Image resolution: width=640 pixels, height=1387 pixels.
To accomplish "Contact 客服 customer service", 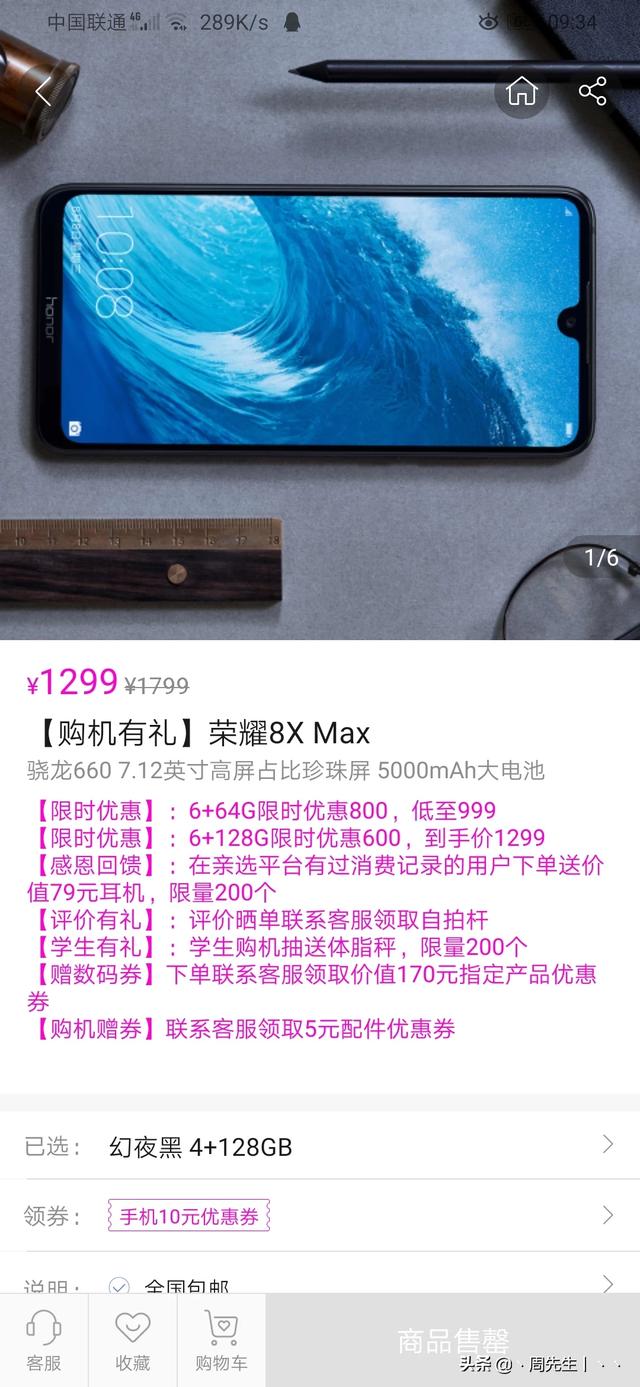I will [44, 1341].
